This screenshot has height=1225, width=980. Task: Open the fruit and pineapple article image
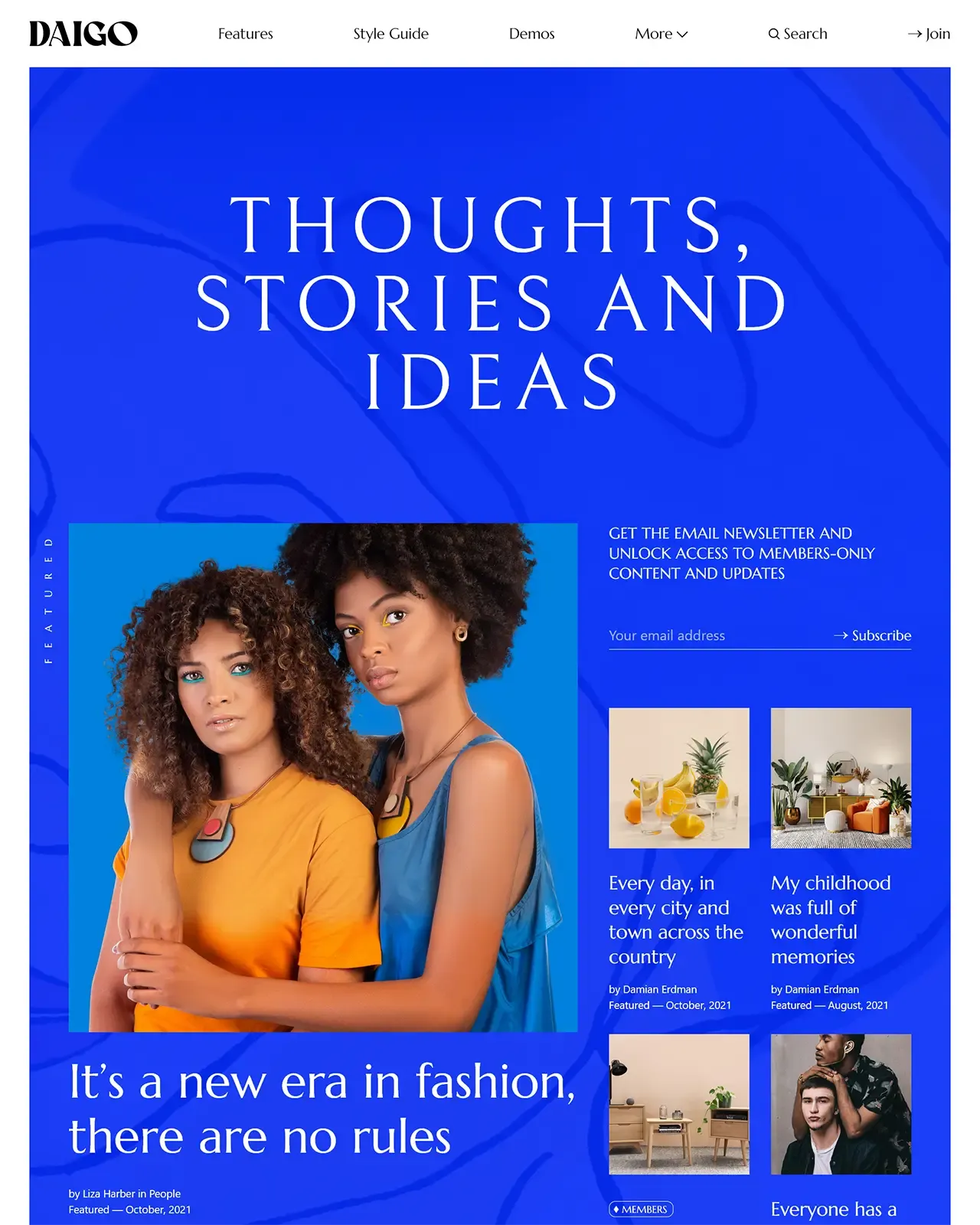coord(678,778)
